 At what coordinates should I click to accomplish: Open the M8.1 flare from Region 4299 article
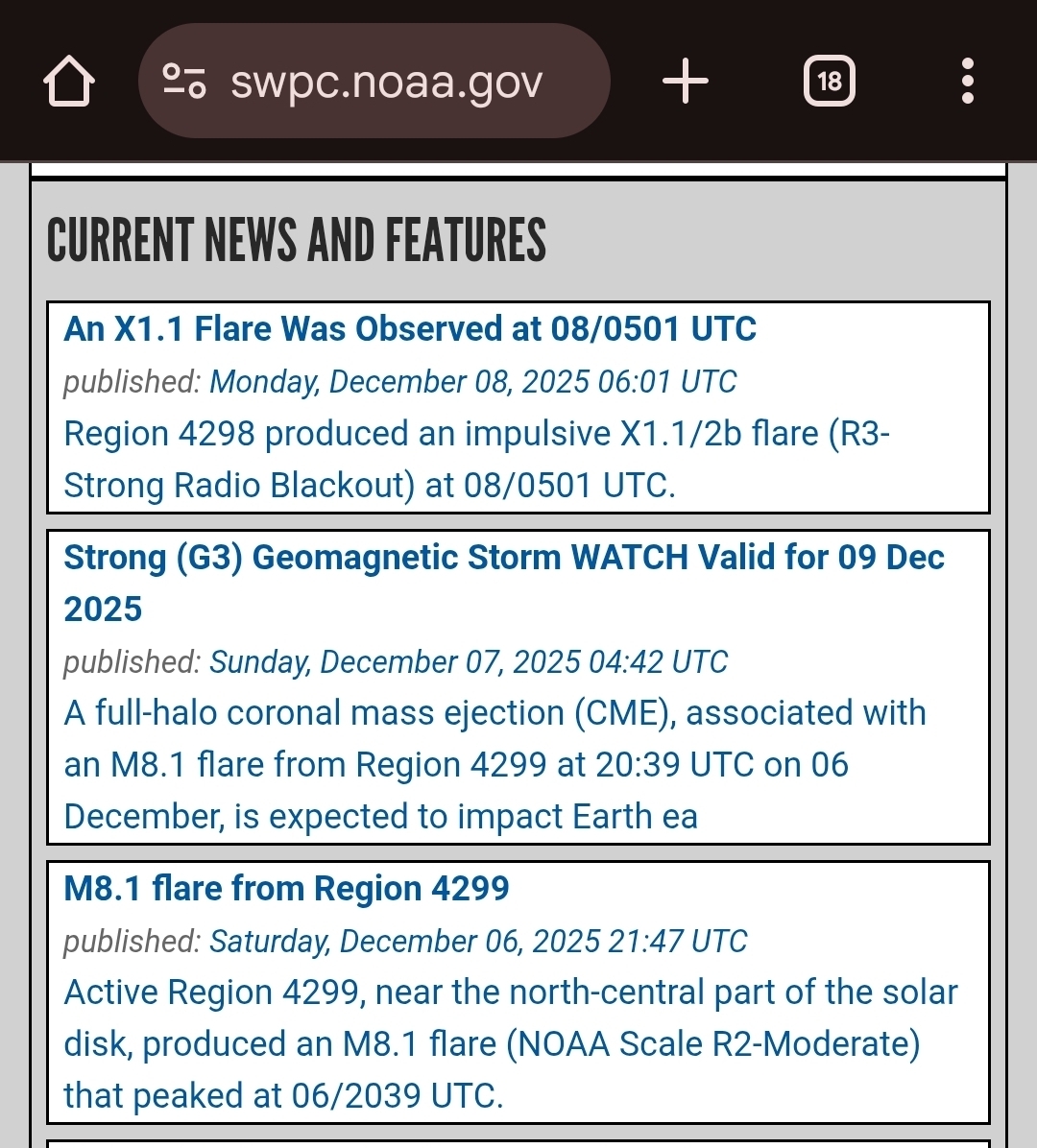point(286,889)
